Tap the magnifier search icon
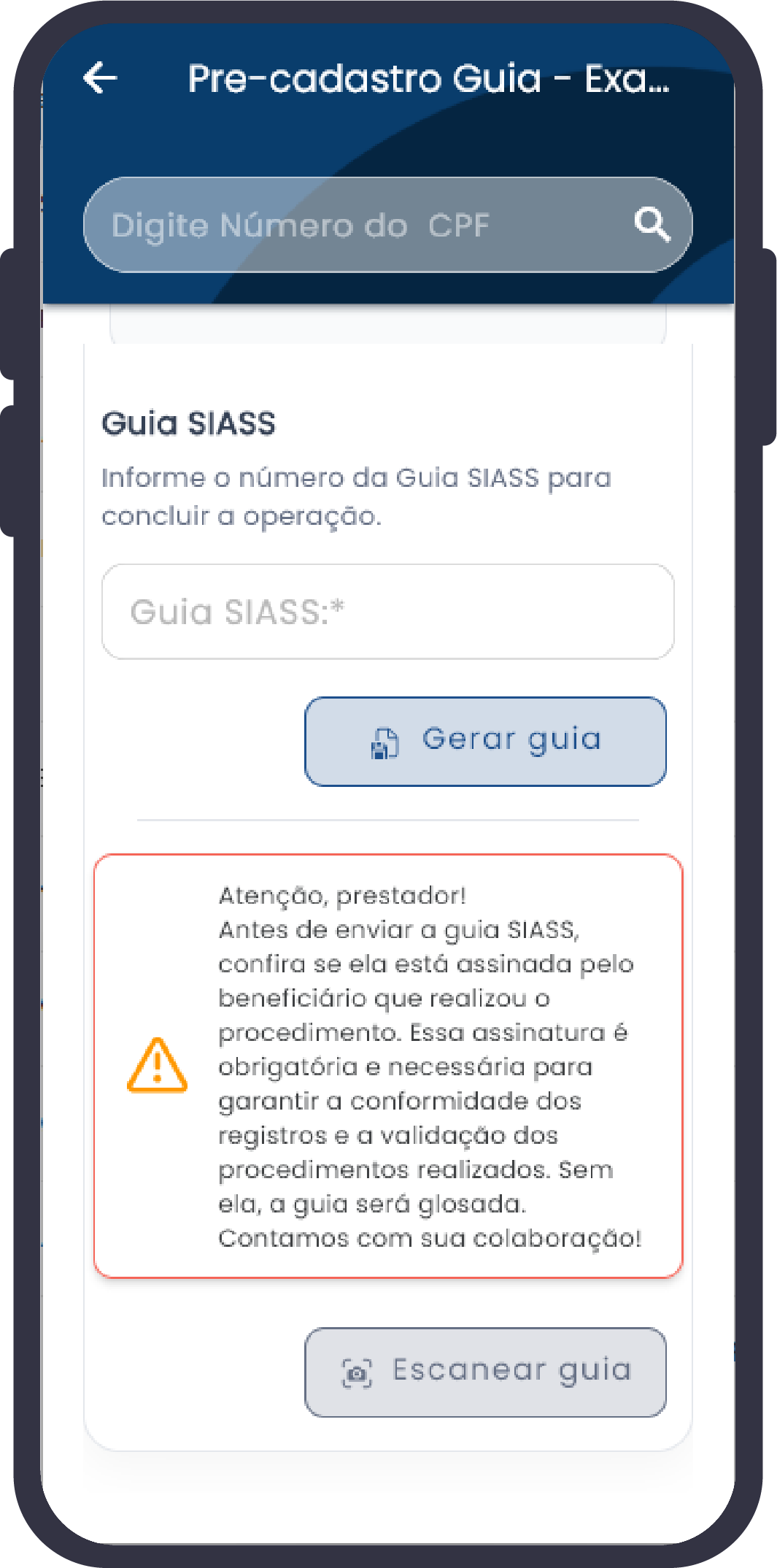 (x=652, y=223)
